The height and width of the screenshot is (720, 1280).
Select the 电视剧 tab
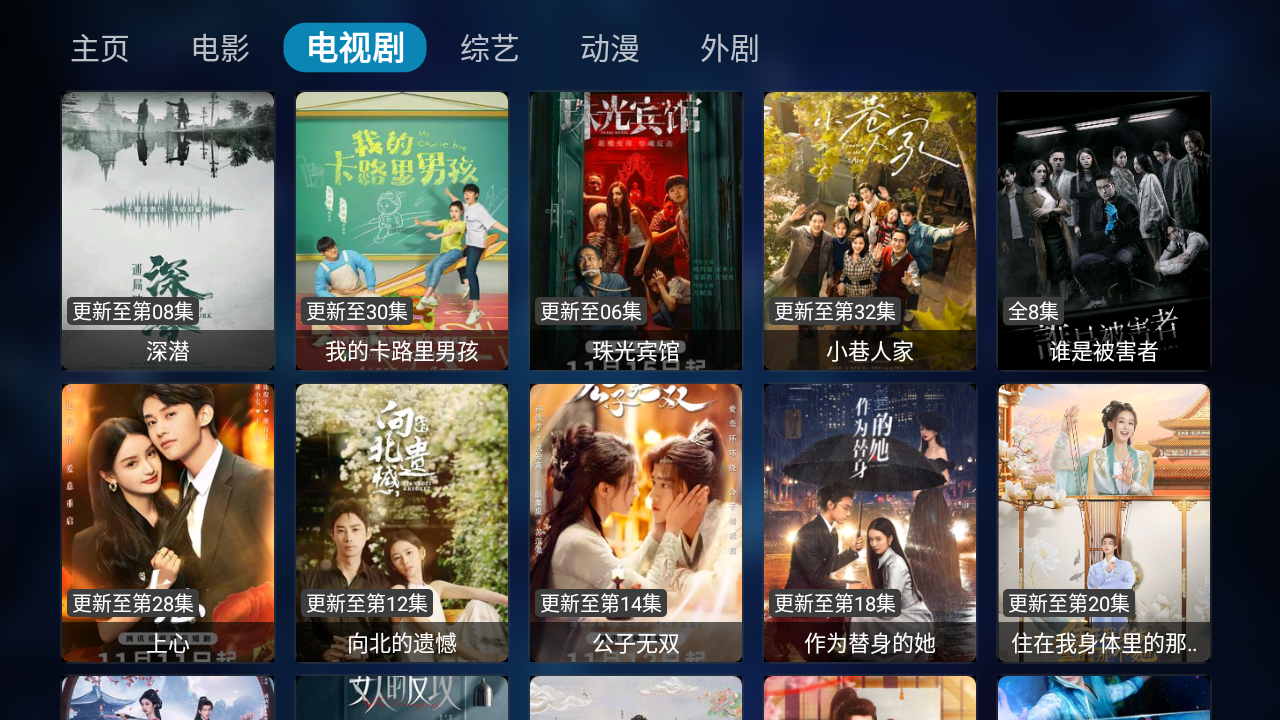tap(355, 48)
